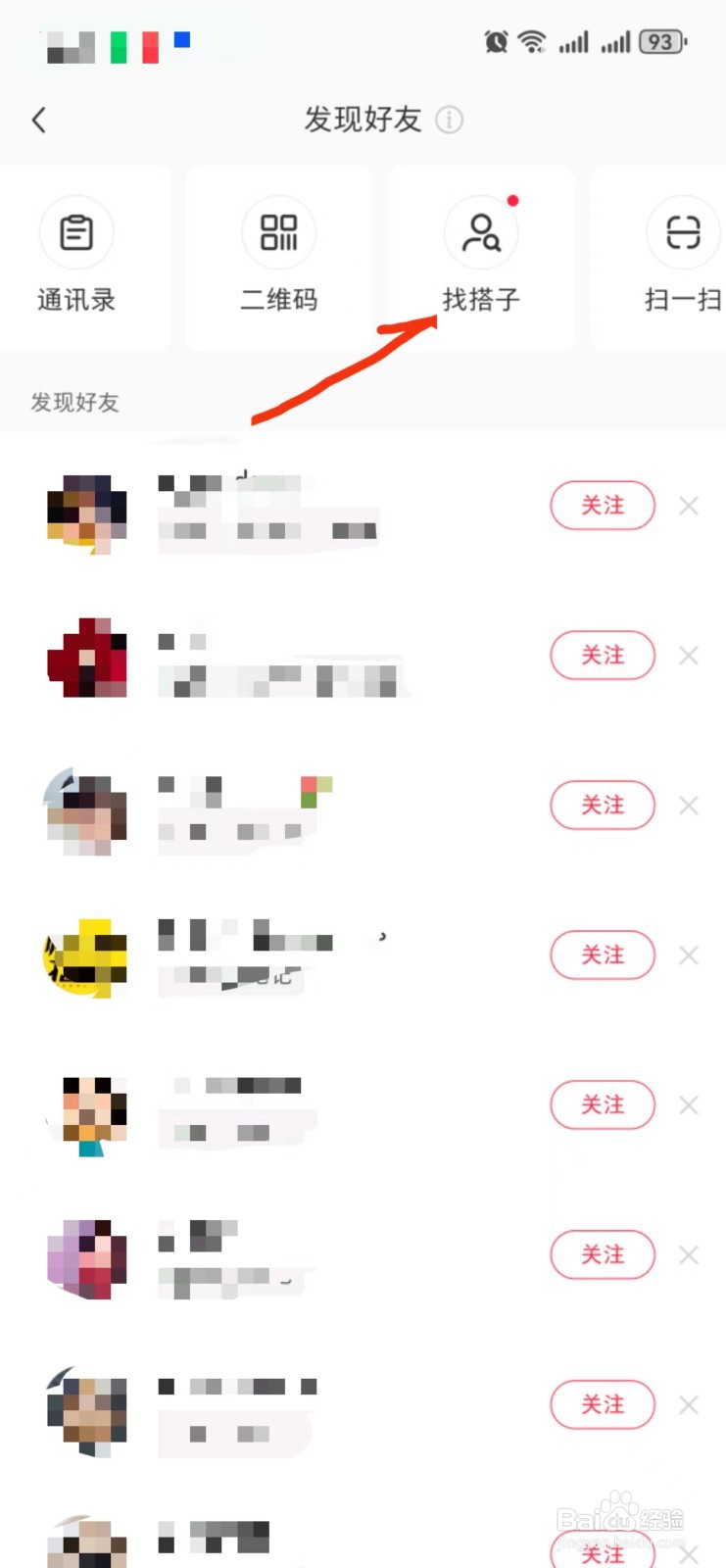Open the alarm clock status bar icon
The height and width of the screenshot is (1568, 726).
(496, 42)
